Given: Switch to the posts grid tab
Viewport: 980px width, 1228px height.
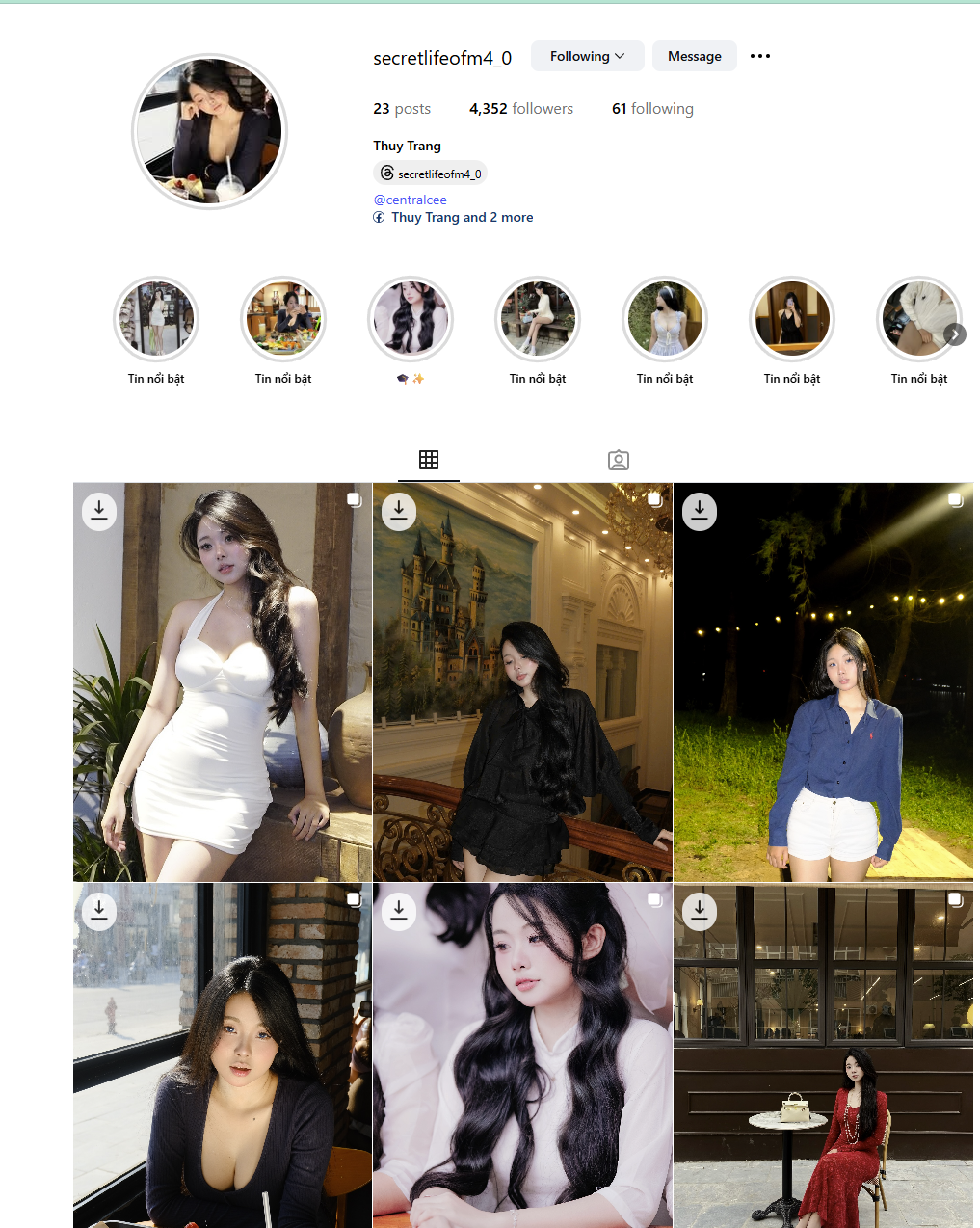Looking at the screenshot, I should click(429, 460).
